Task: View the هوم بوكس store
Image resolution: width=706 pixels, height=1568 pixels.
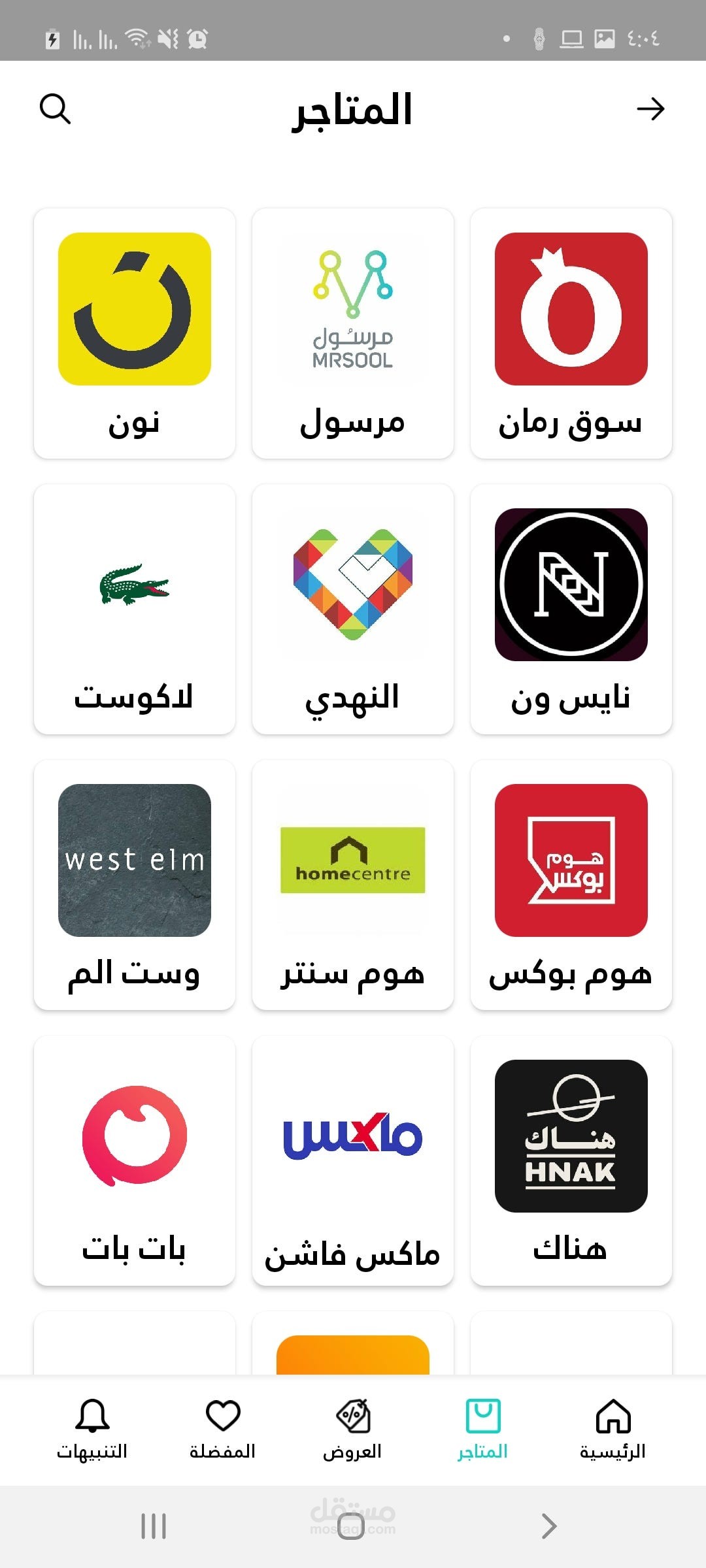Action: 571,885
